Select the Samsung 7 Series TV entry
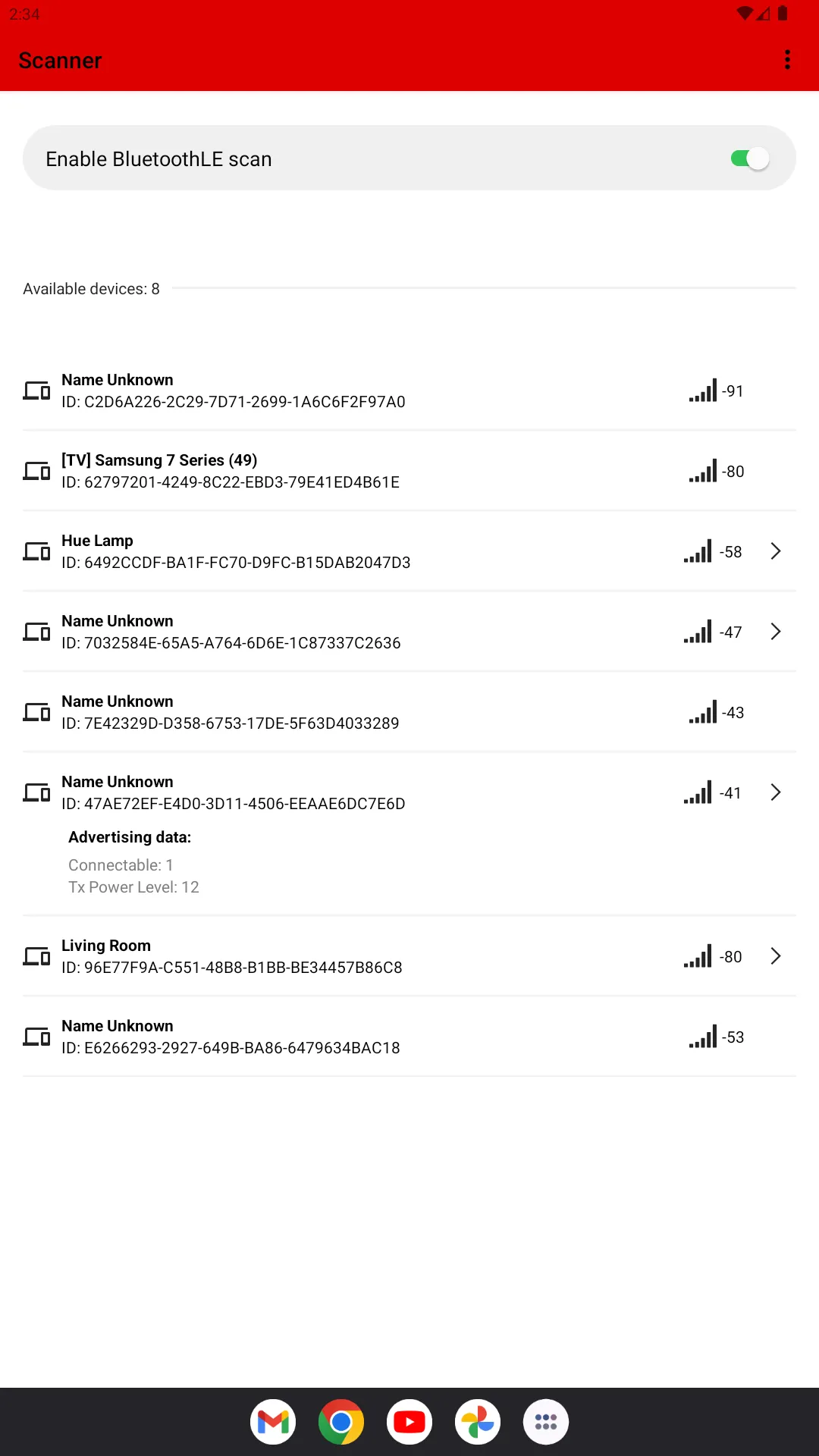The width and height of the screenshot is (819, 1456). [x=303, y=471]
